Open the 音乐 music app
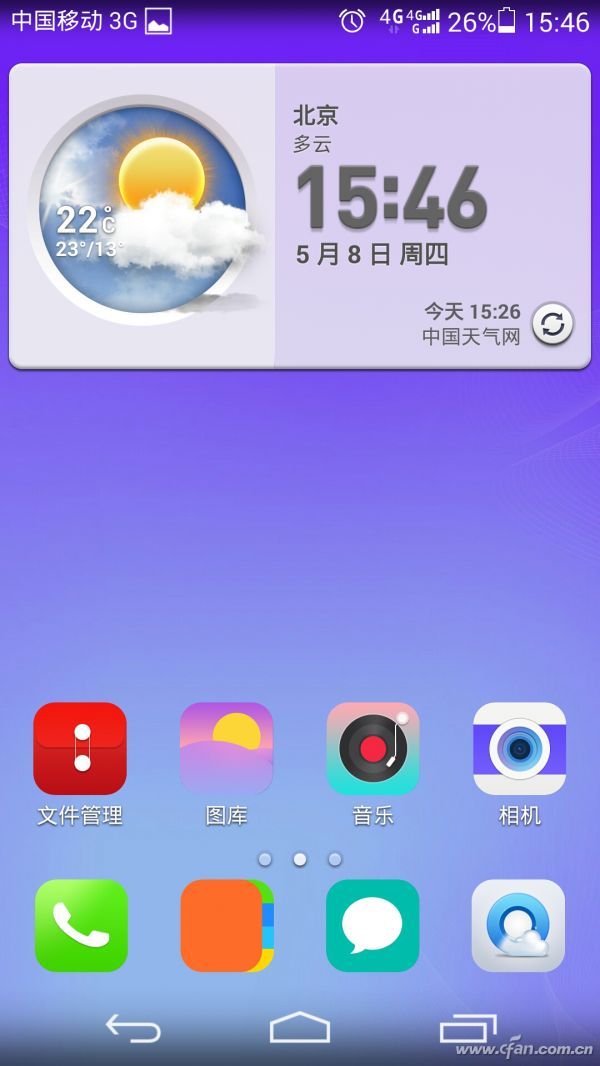 coord(373,748)
